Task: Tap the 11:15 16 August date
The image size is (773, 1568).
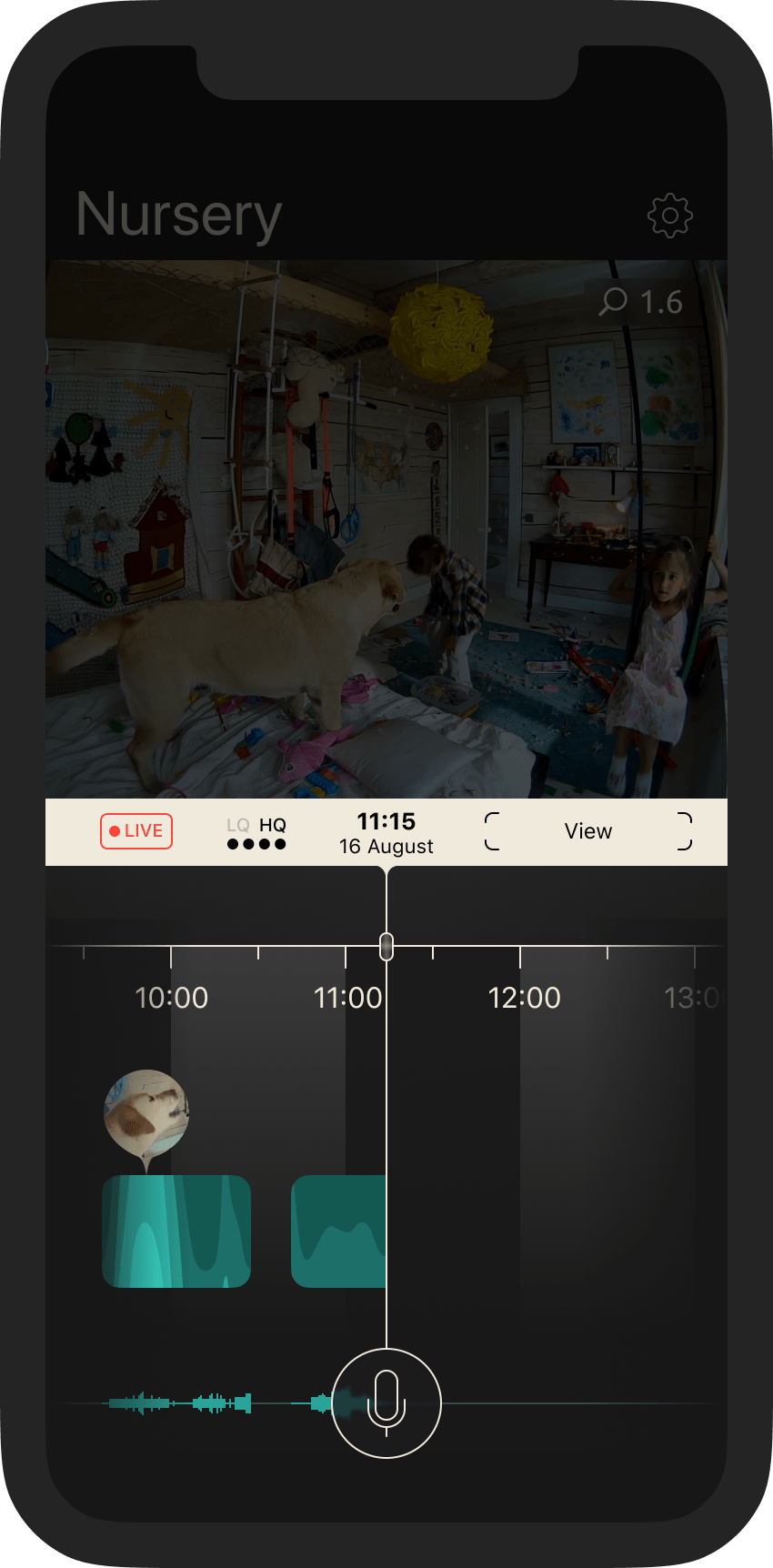Action: (386, 833)
